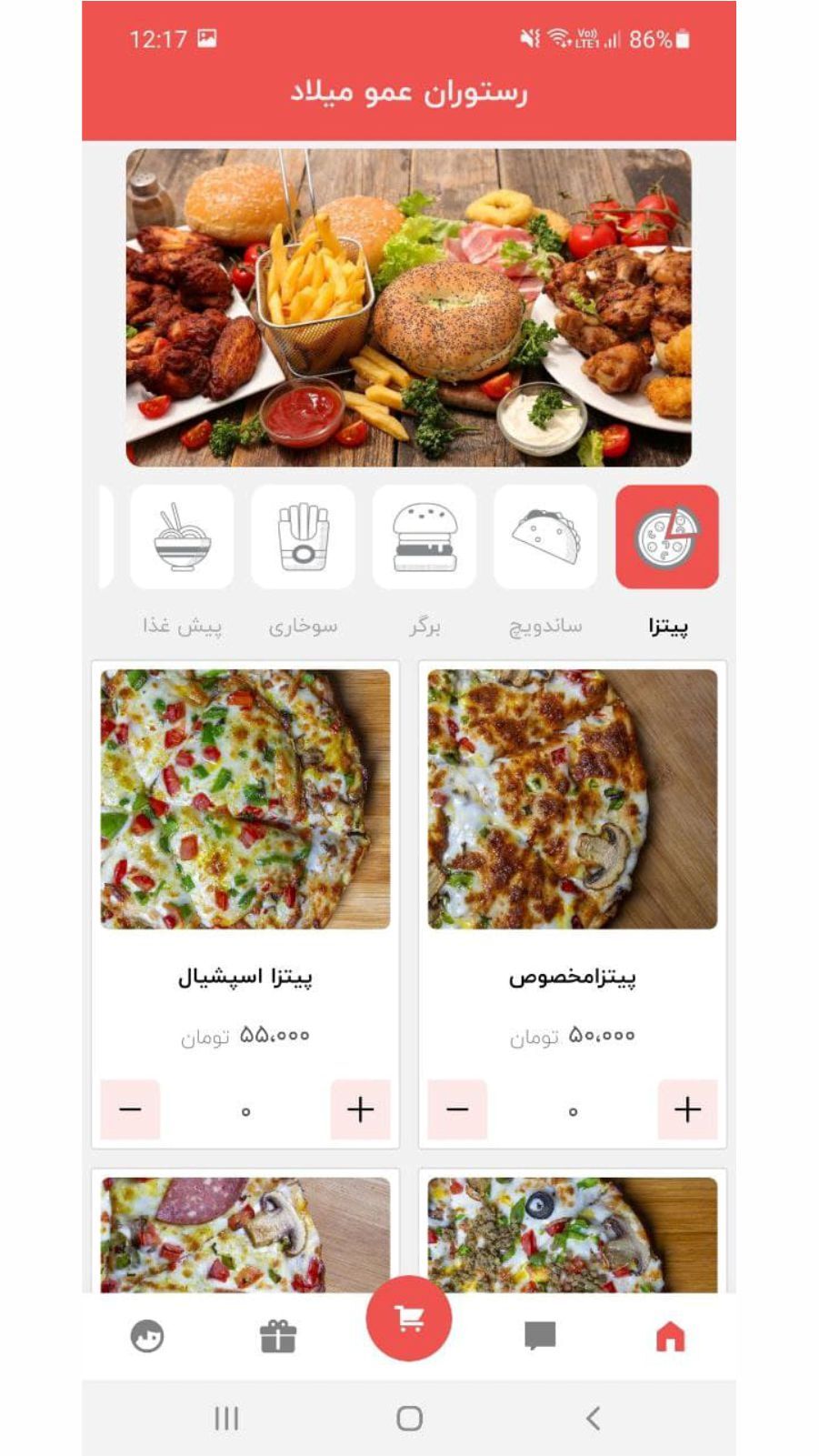Image resolution: width=819 pixels, height=1456 pixels.
Task: Show recent apps from navigation bar
Action: tap(226, 1418)
